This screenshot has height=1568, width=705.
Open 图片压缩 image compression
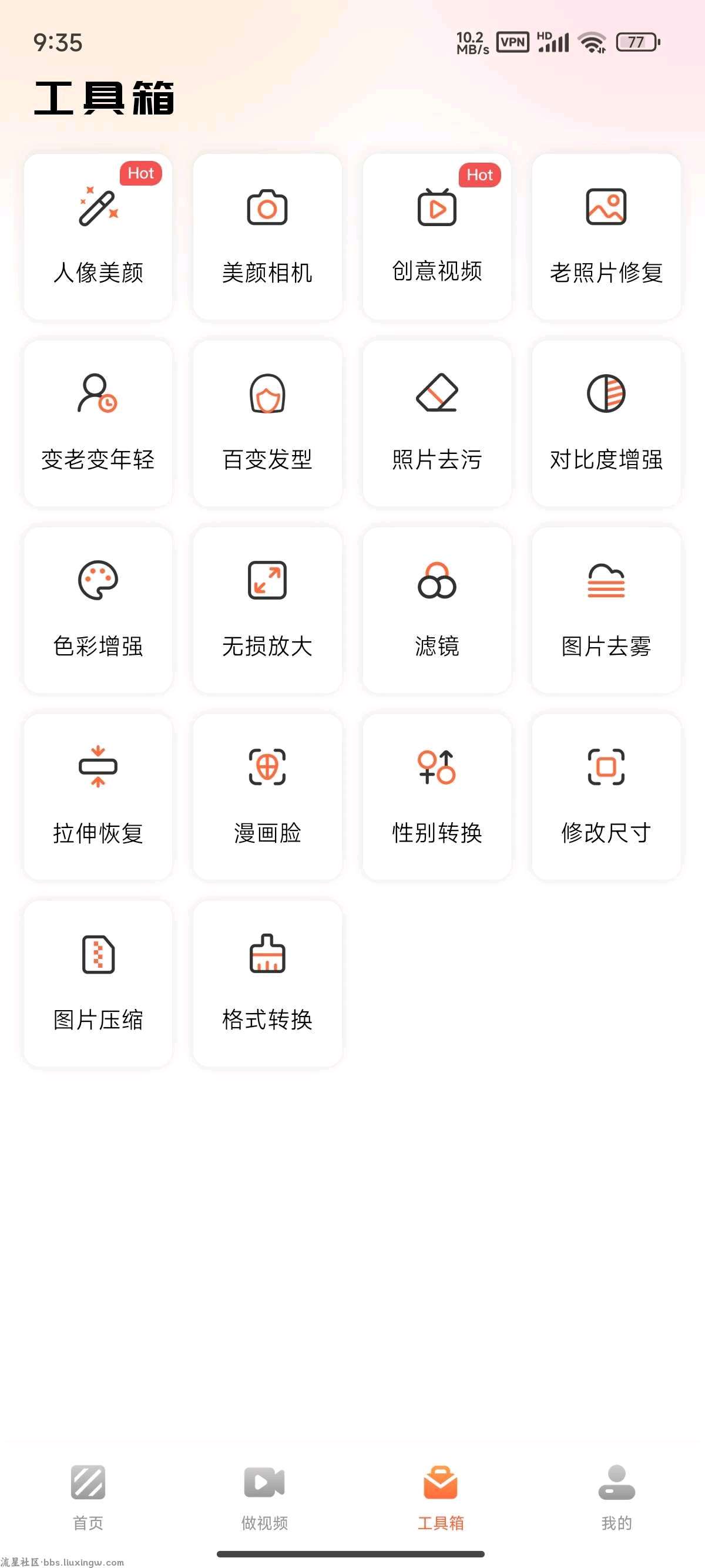point(98,984)
